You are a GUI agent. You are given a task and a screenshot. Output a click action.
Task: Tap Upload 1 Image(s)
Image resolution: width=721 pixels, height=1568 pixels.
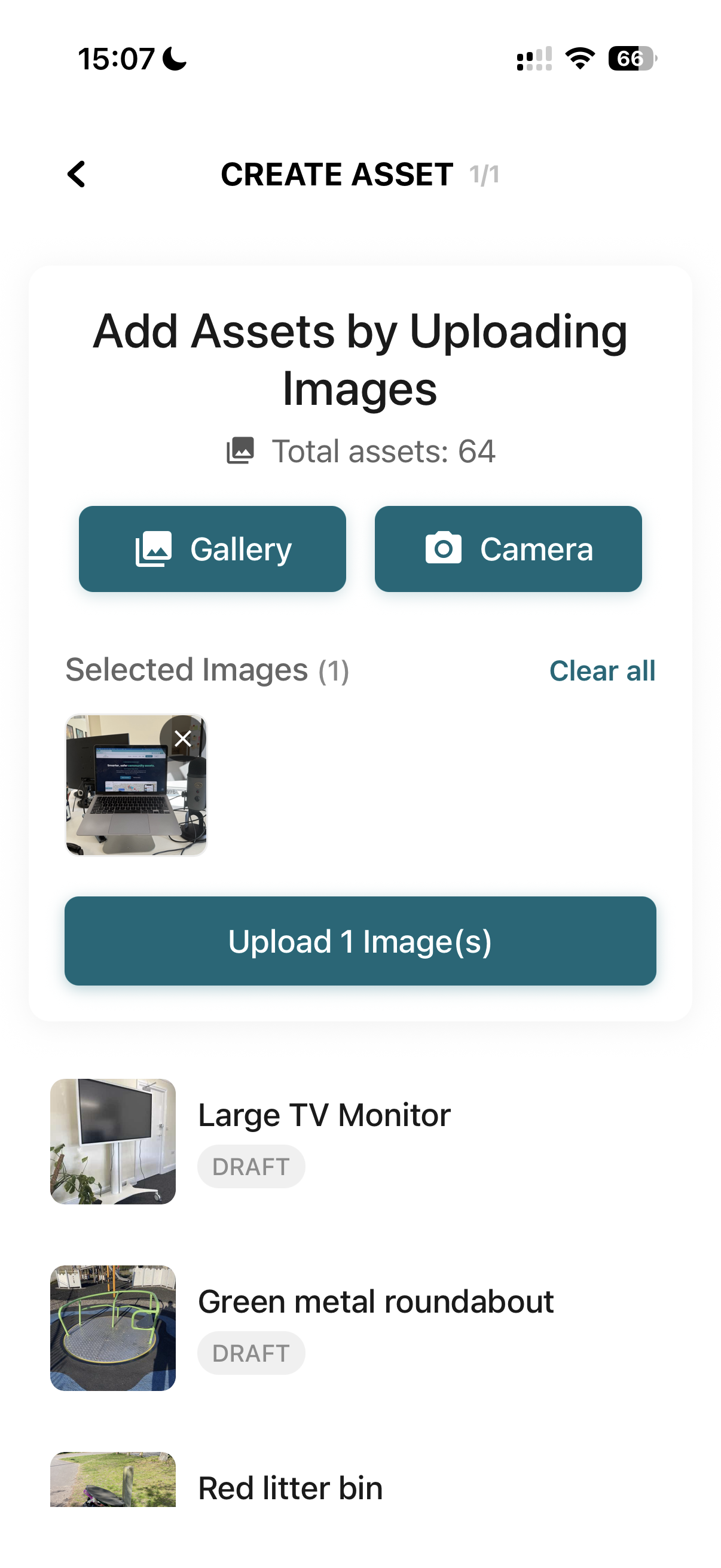[x=360, y=941]
